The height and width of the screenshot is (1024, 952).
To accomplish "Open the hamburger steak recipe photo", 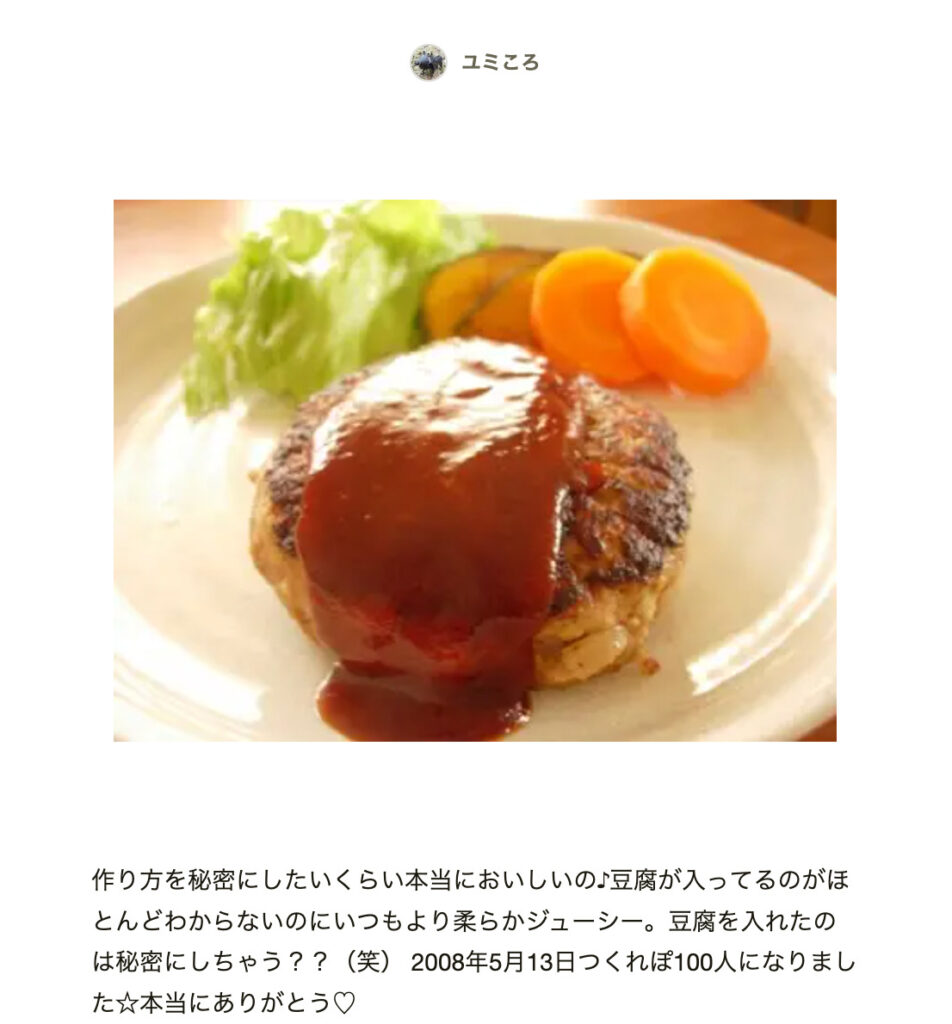I will [x=475, y=470].
